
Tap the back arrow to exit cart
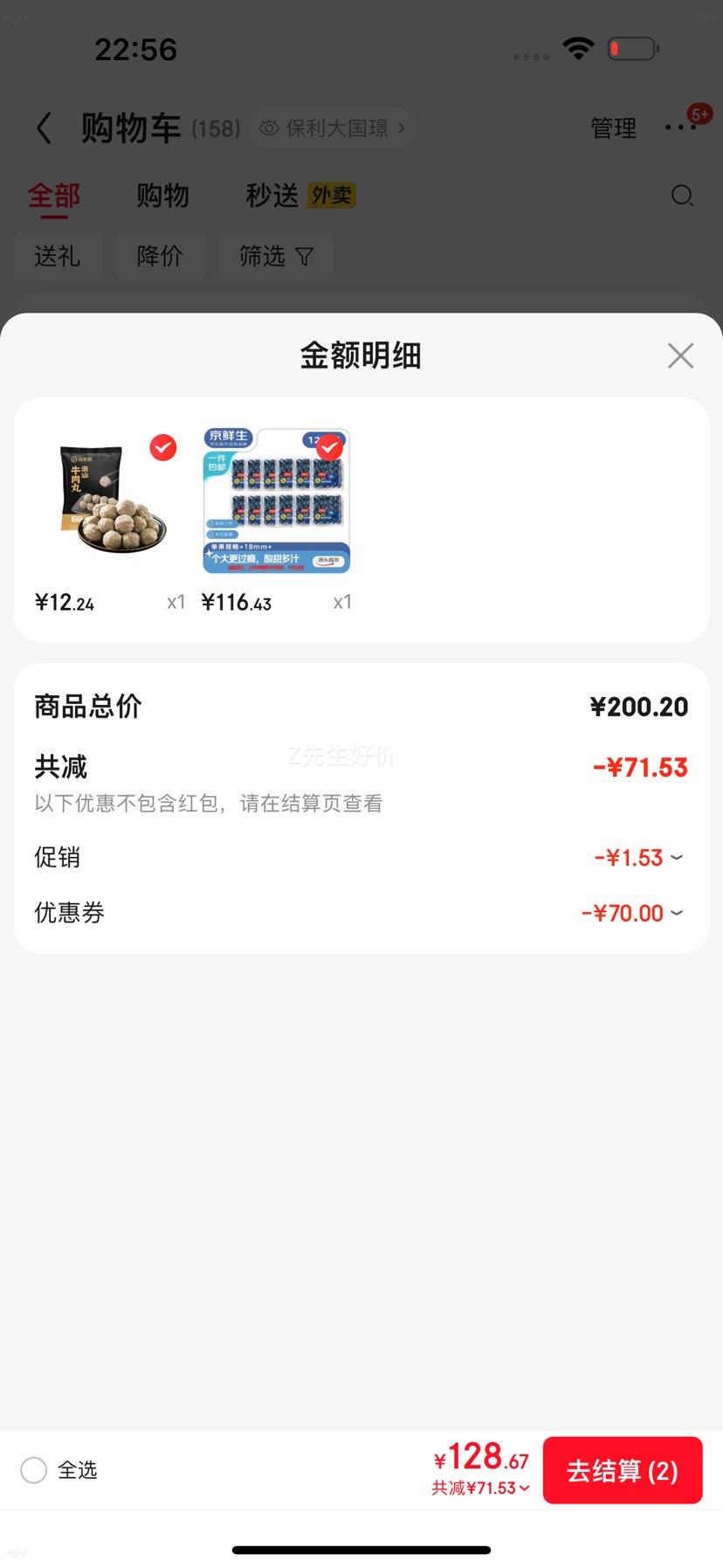(45, 127)
